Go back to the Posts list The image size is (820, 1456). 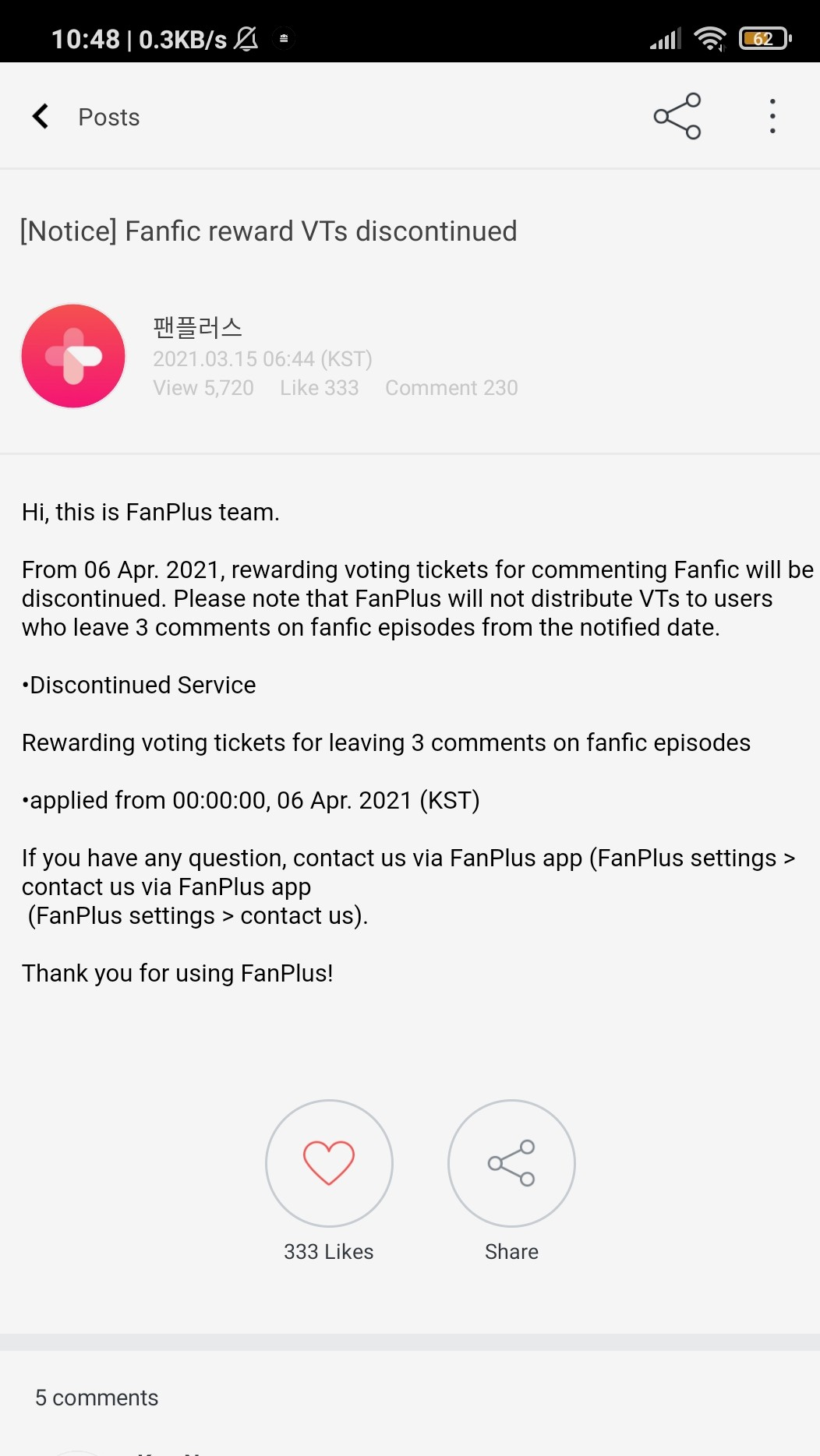tap(41, 117)
